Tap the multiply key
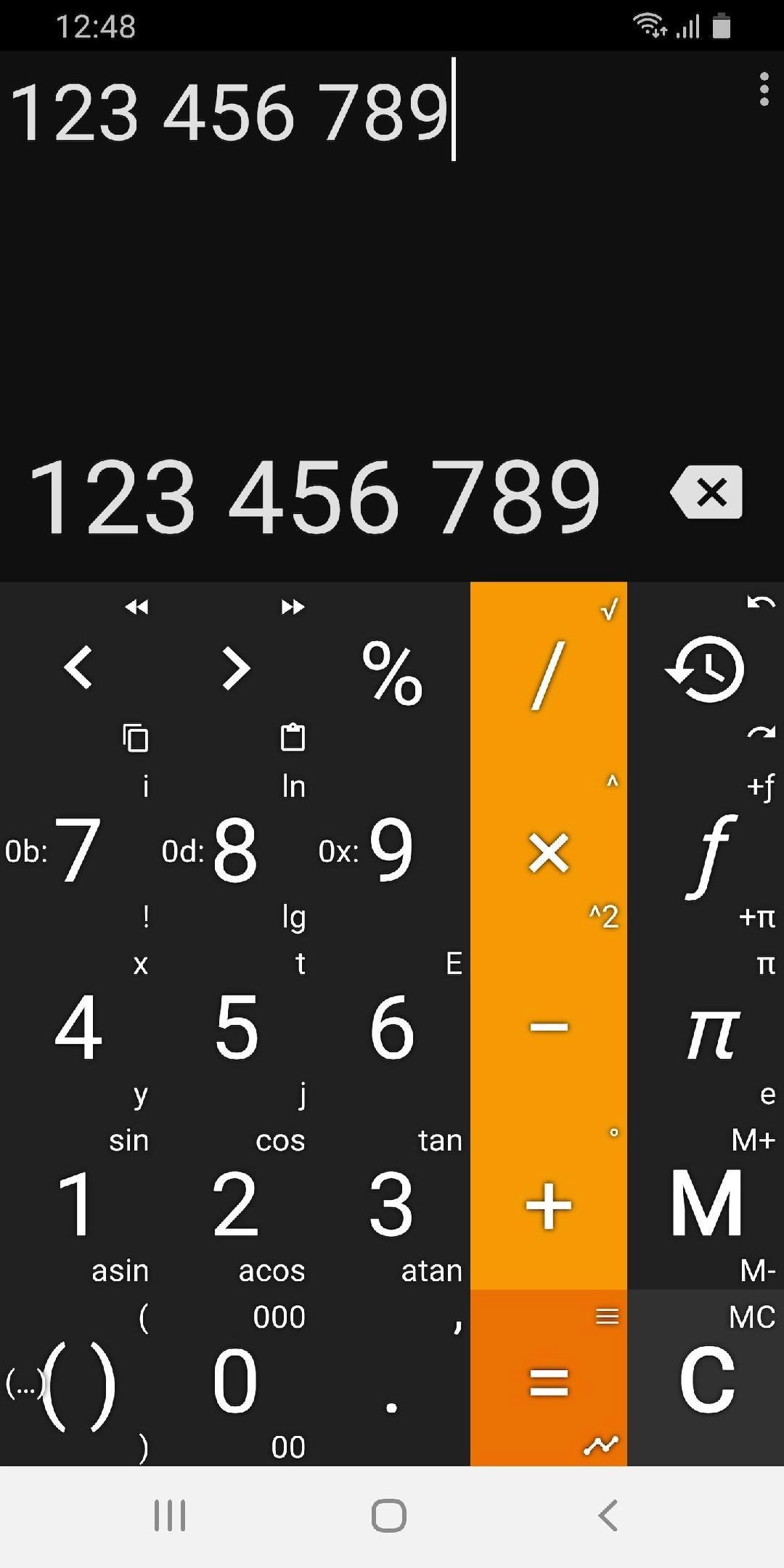The image size is (784, 1568). click(x=549, y=851)
